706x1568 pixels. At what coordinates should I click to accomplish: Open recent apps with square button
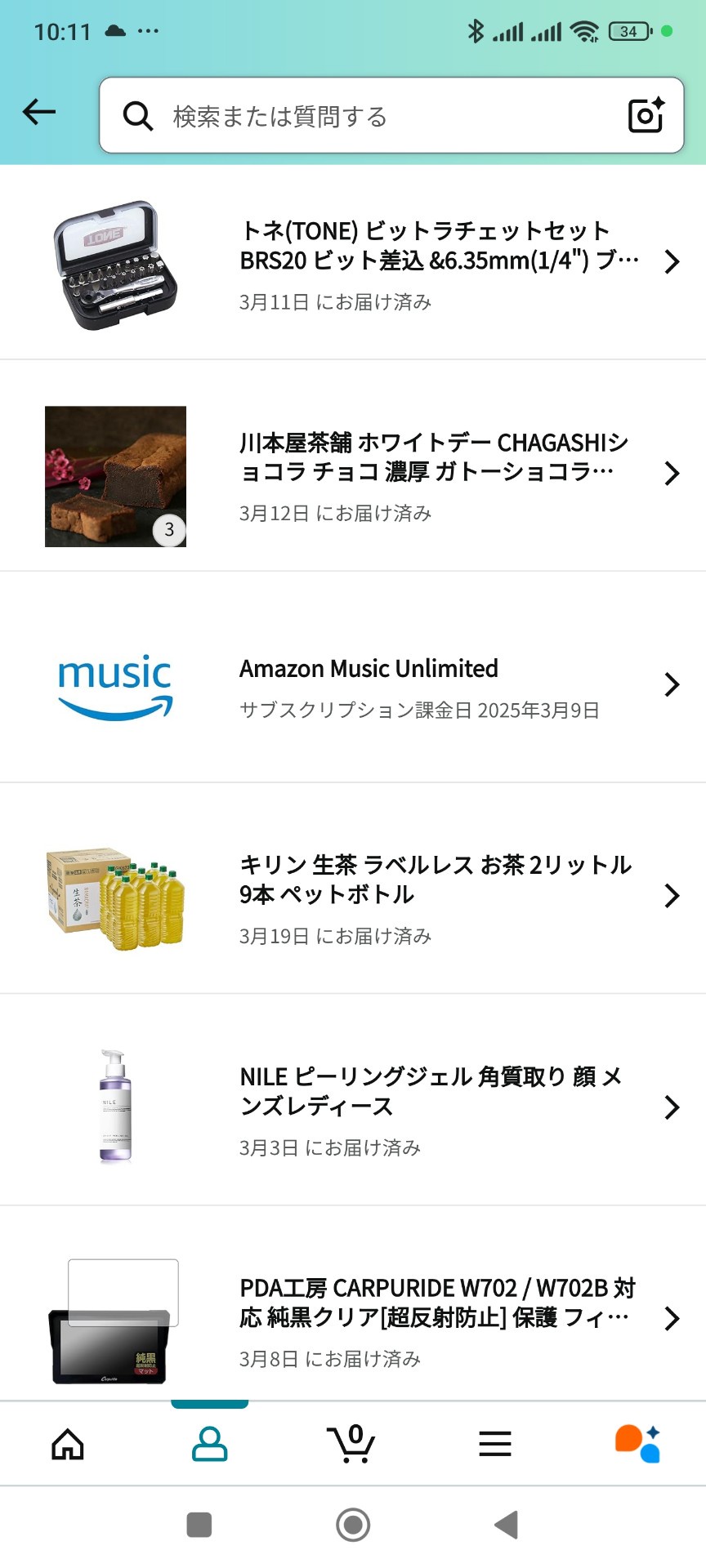(x=199, y=1525)
